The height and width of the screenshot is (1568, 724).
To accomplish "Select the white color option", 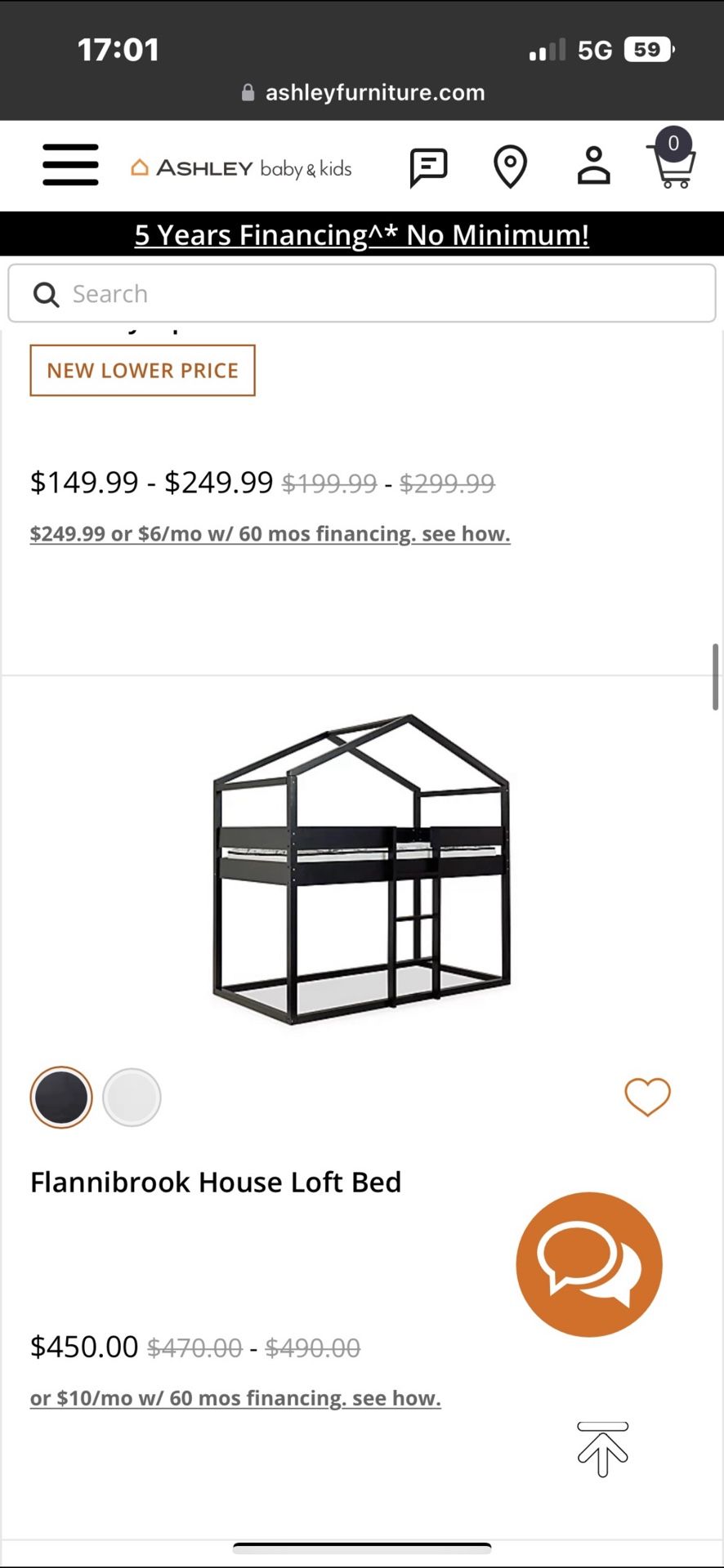I will pyautogui.click(x=132, y=1097).
